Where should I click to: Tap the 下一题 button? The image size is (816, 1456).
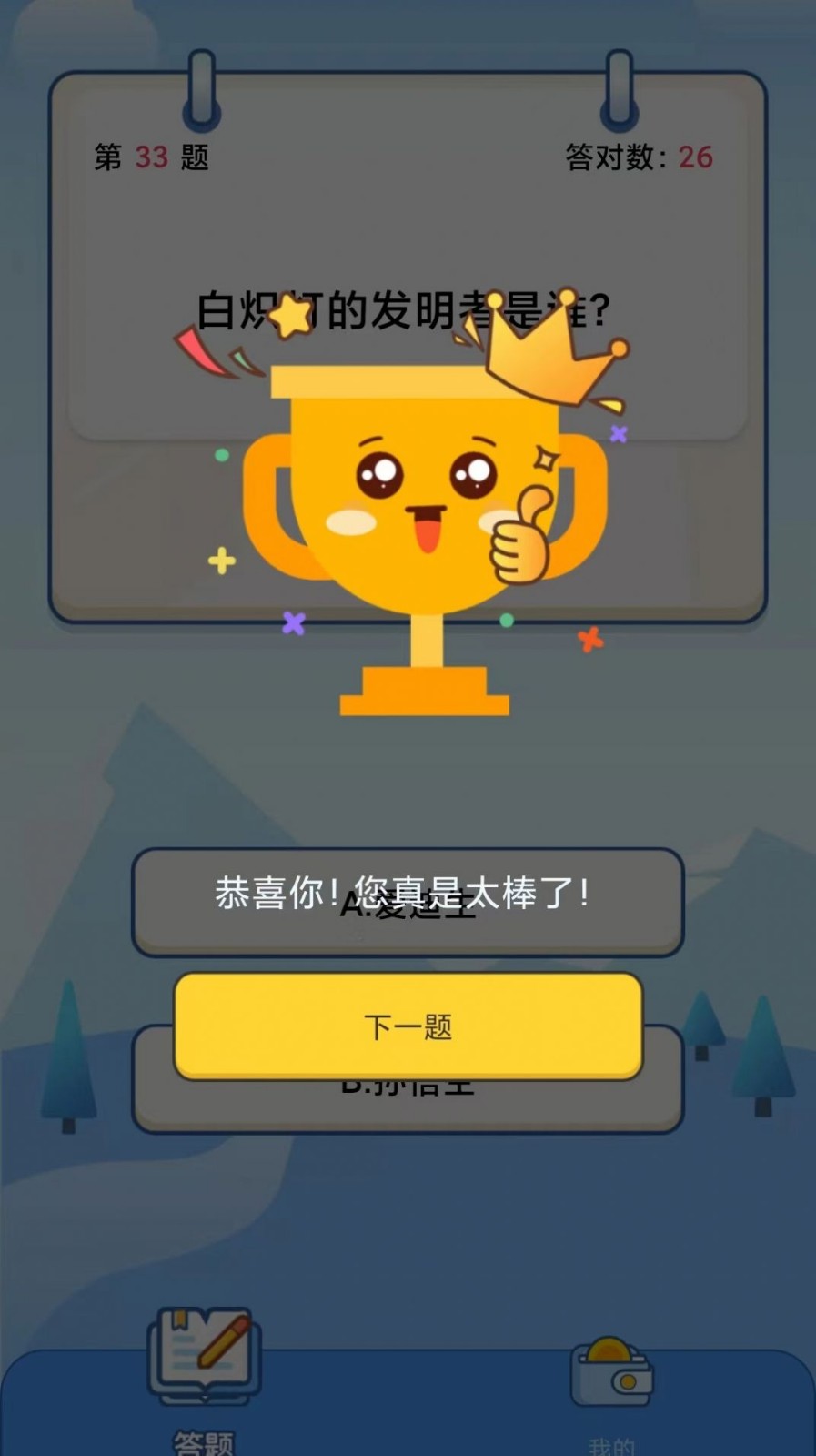pyautogui.click(x=408, y=1026)
